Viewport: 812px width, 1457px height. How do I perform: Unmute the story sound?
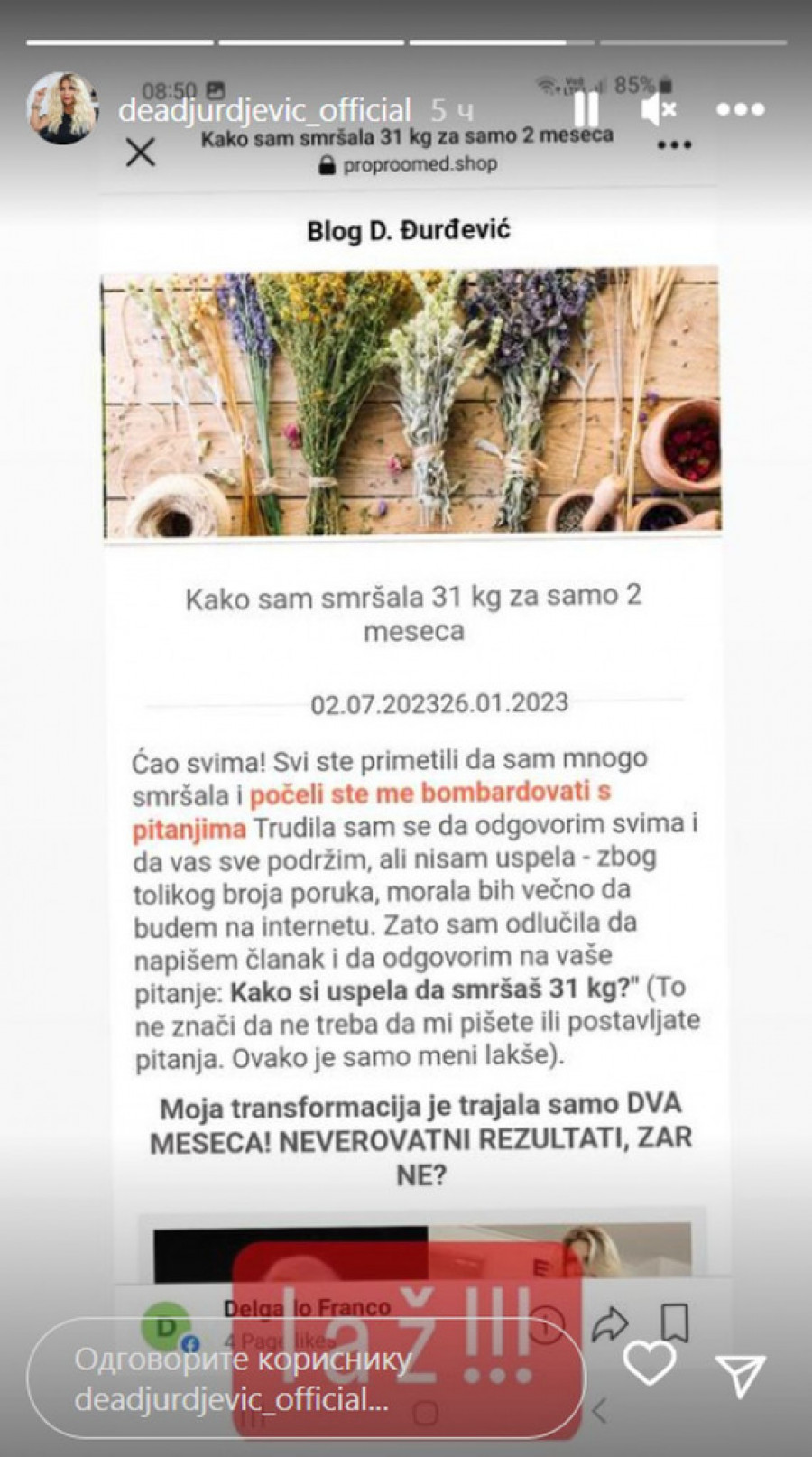point(660,109)
